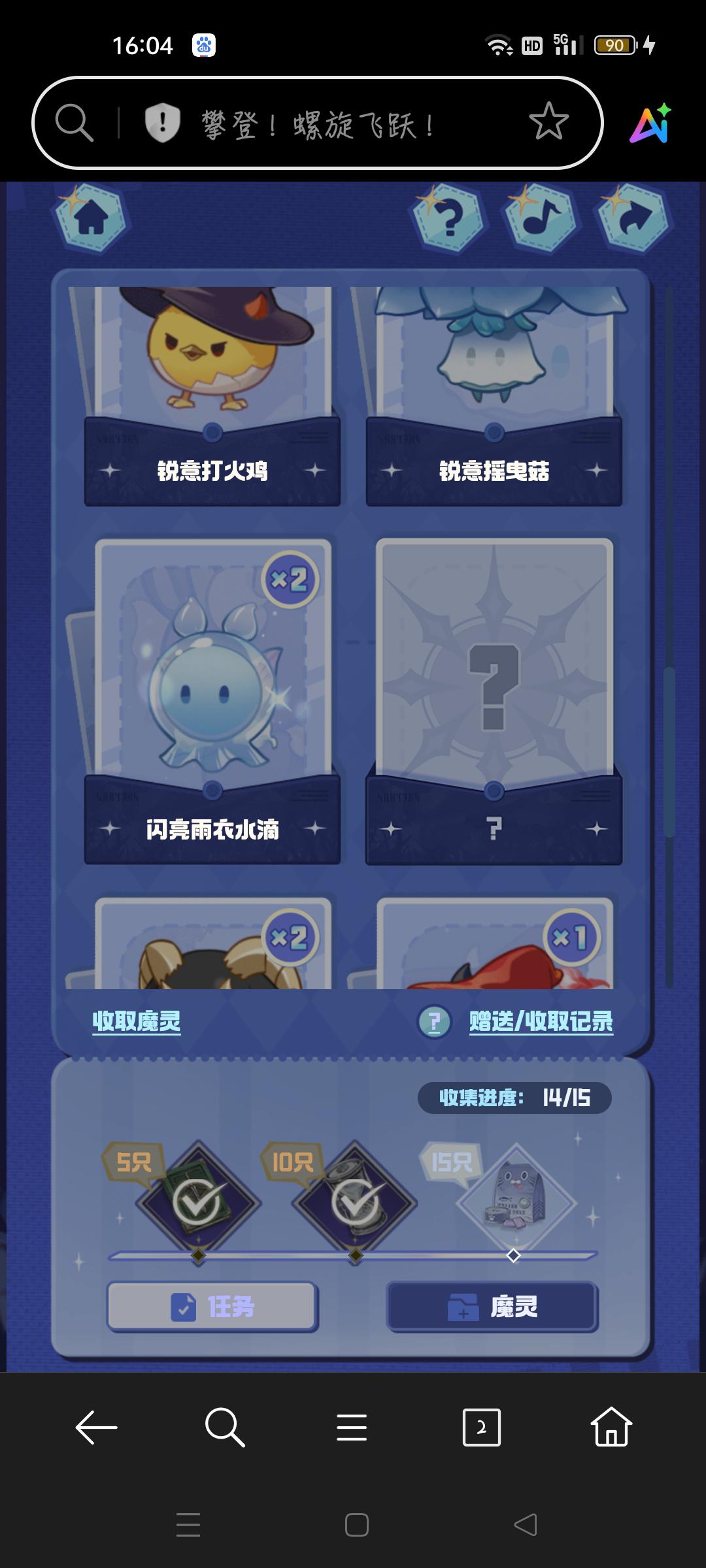Go to the browser home page
The width and height of the screenshot is (706, 1568).
[611, 1428]
